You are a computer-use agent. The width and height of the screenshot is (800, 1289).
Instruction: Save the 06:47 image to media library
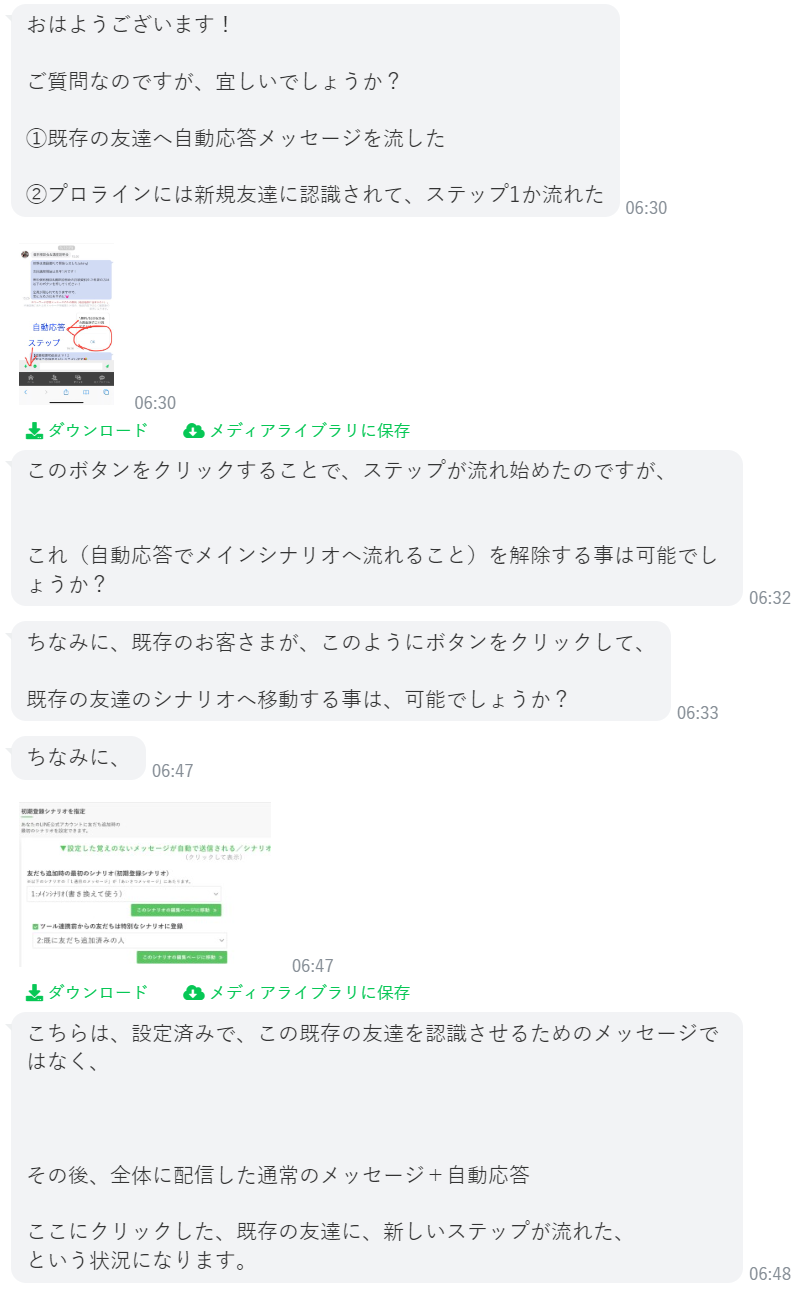(297, 992)
